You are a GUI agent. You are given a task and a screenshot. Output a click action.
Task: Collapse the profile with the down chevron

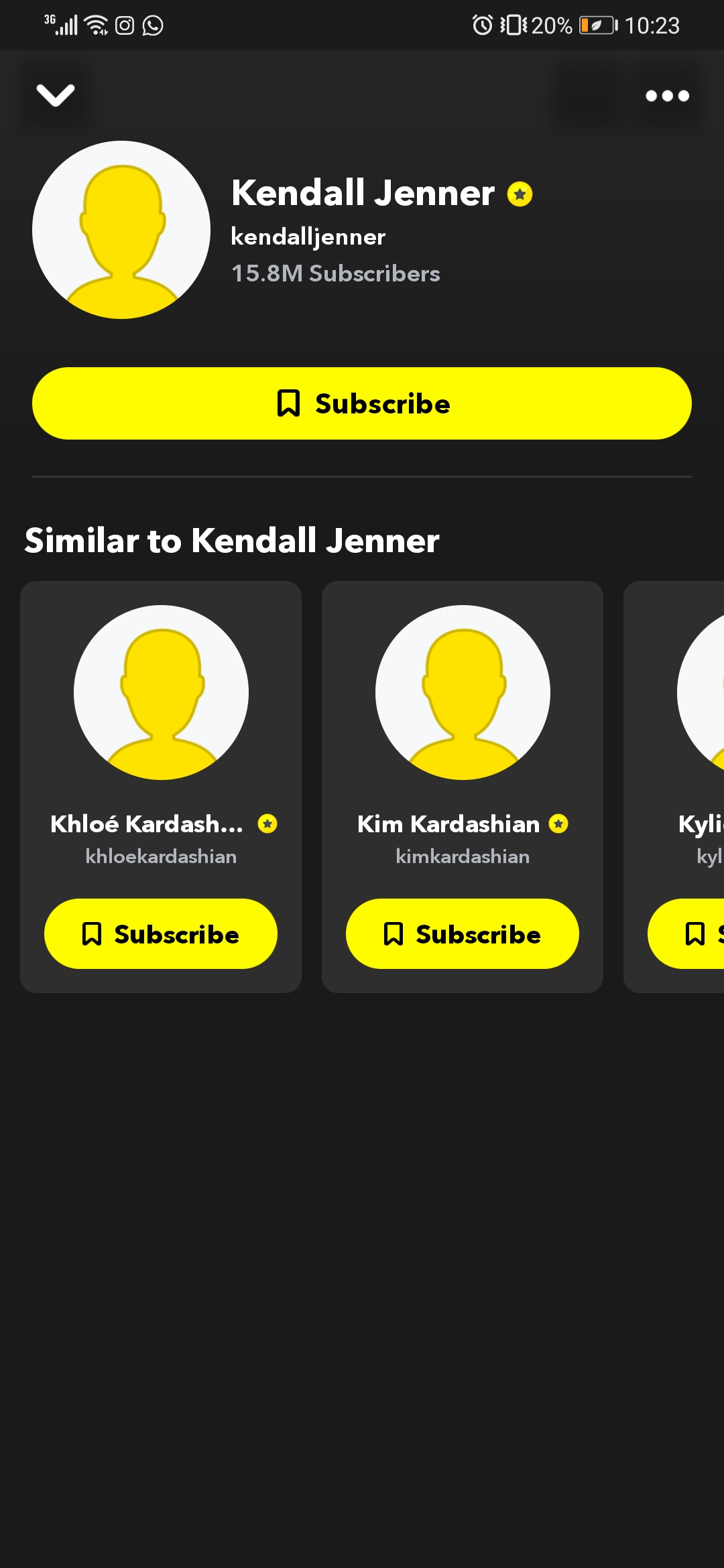[x=56, y=95]
